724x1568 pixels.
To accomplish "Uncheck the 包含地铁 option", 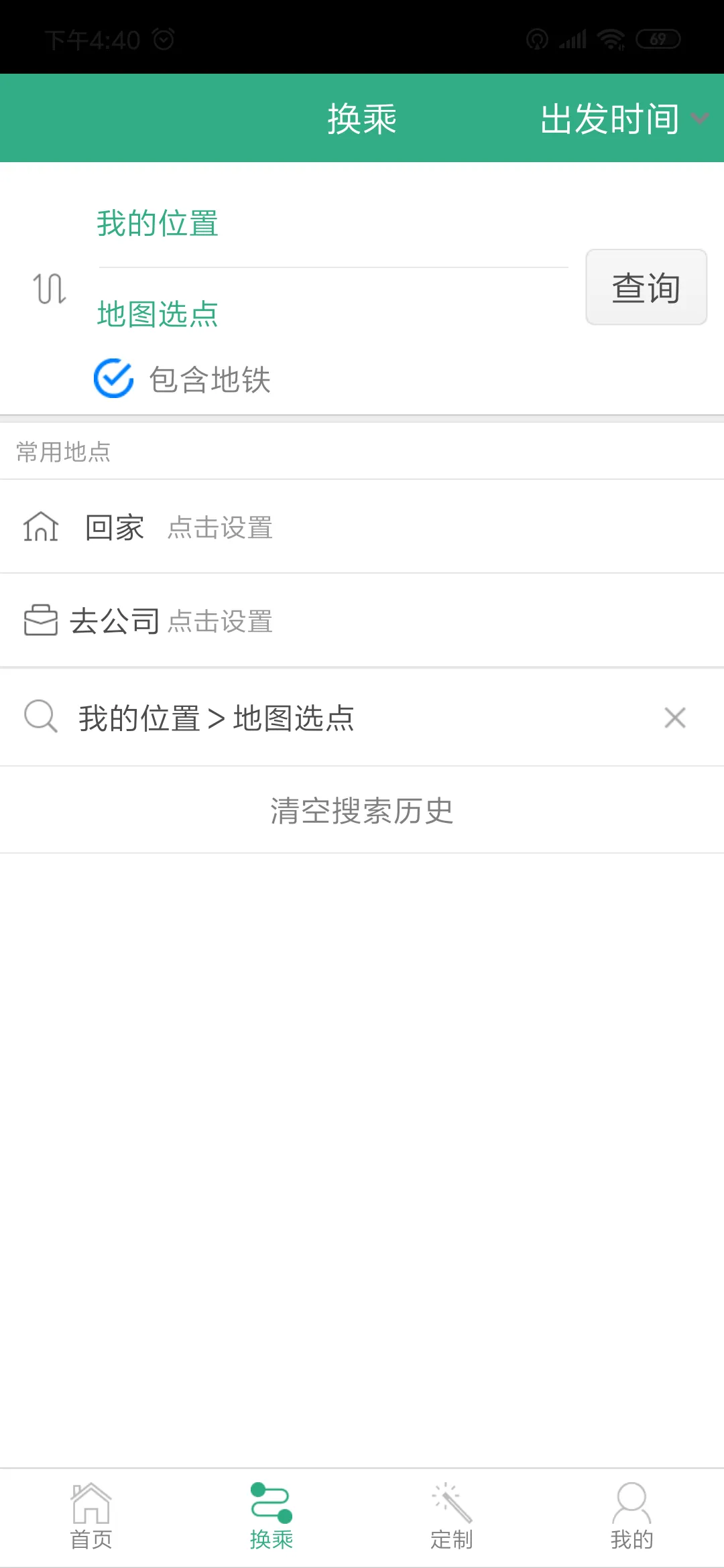I will coord(113,379).
